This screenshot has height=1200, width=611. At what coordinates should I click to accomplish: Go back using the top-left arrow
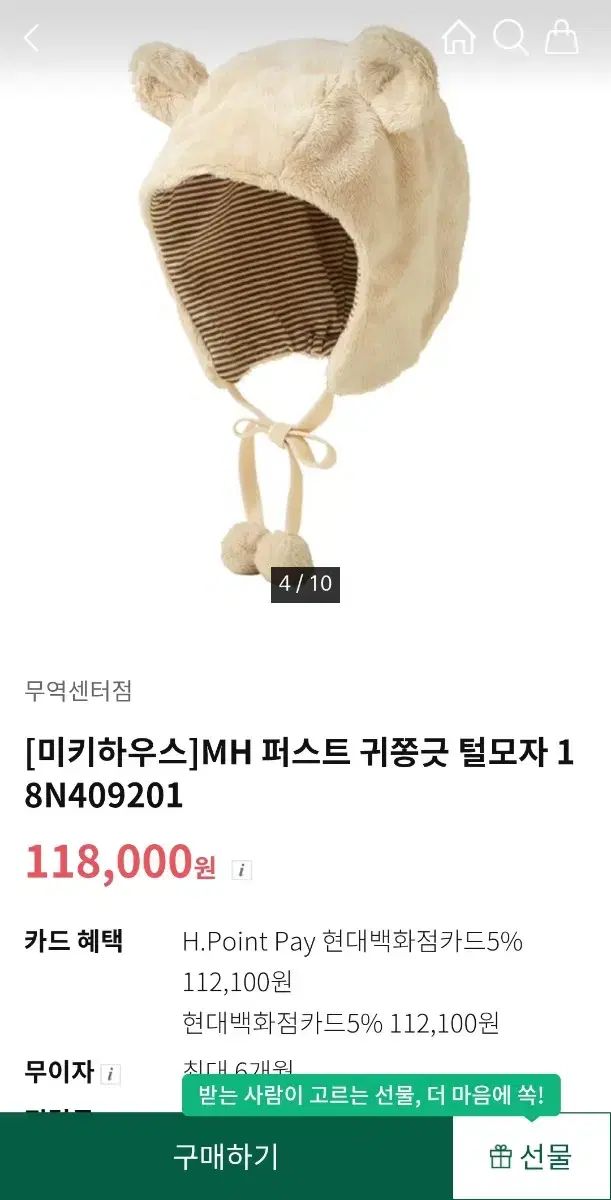click(31, 39)
